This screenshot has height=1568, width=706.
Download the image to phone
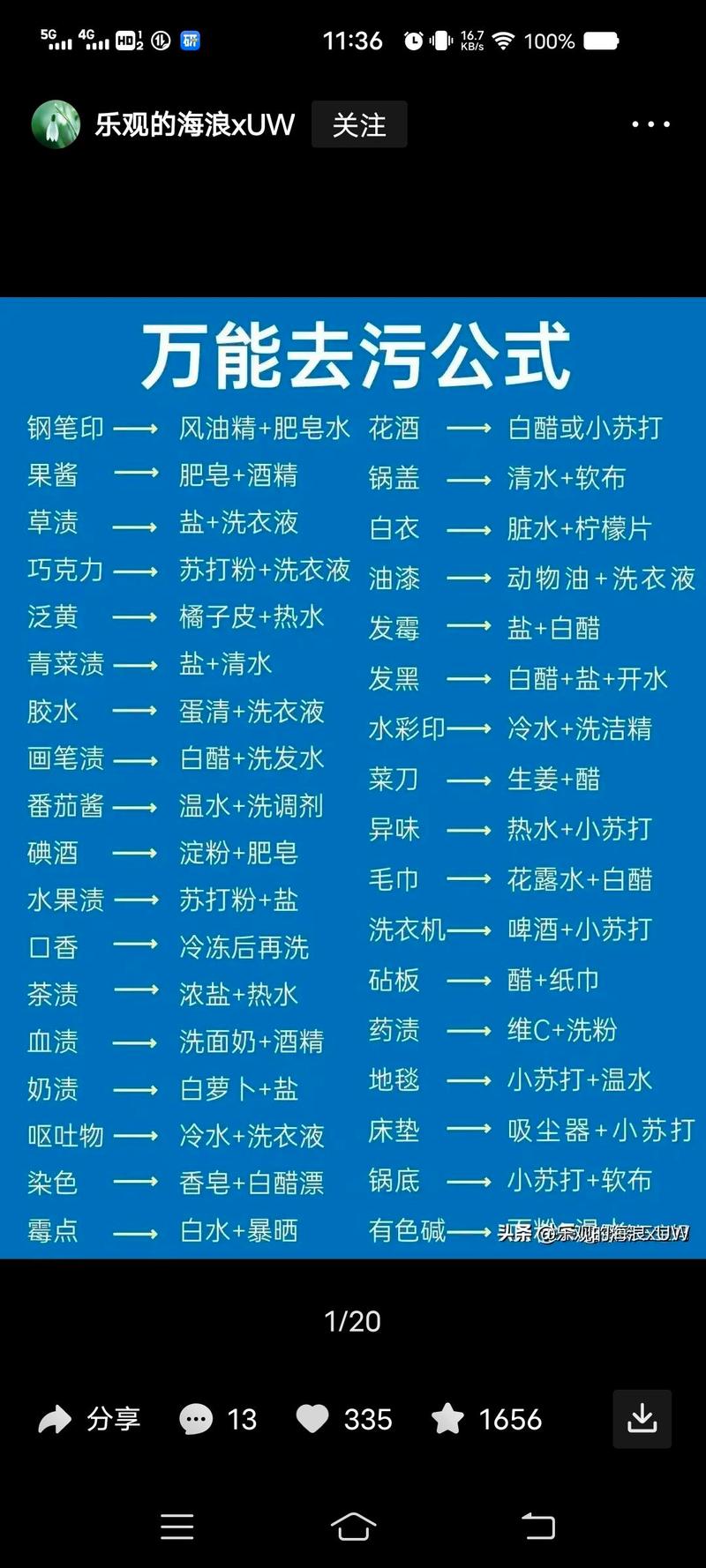click(642, 1419)
